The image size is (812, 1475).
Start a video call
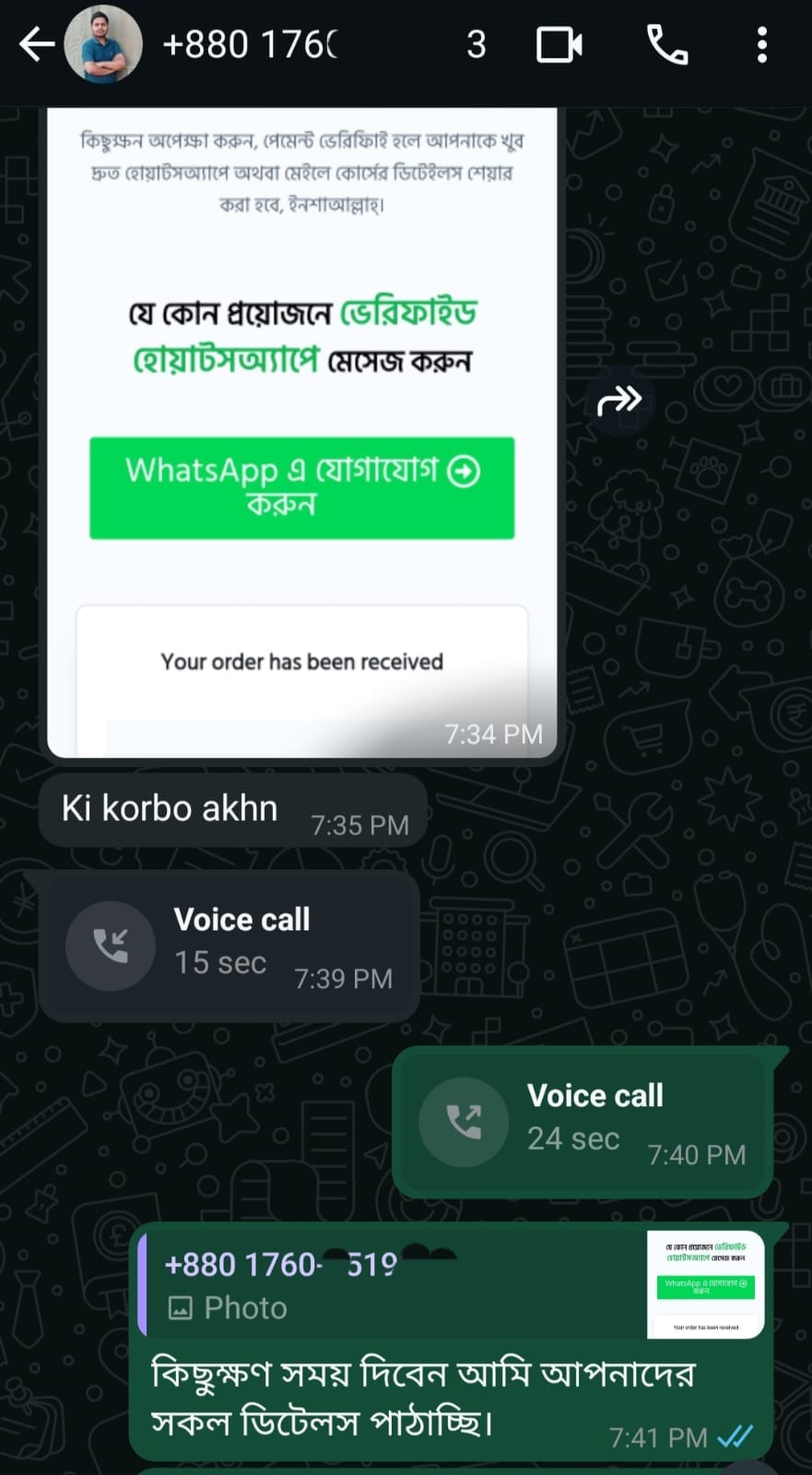[x=559, y=44]
